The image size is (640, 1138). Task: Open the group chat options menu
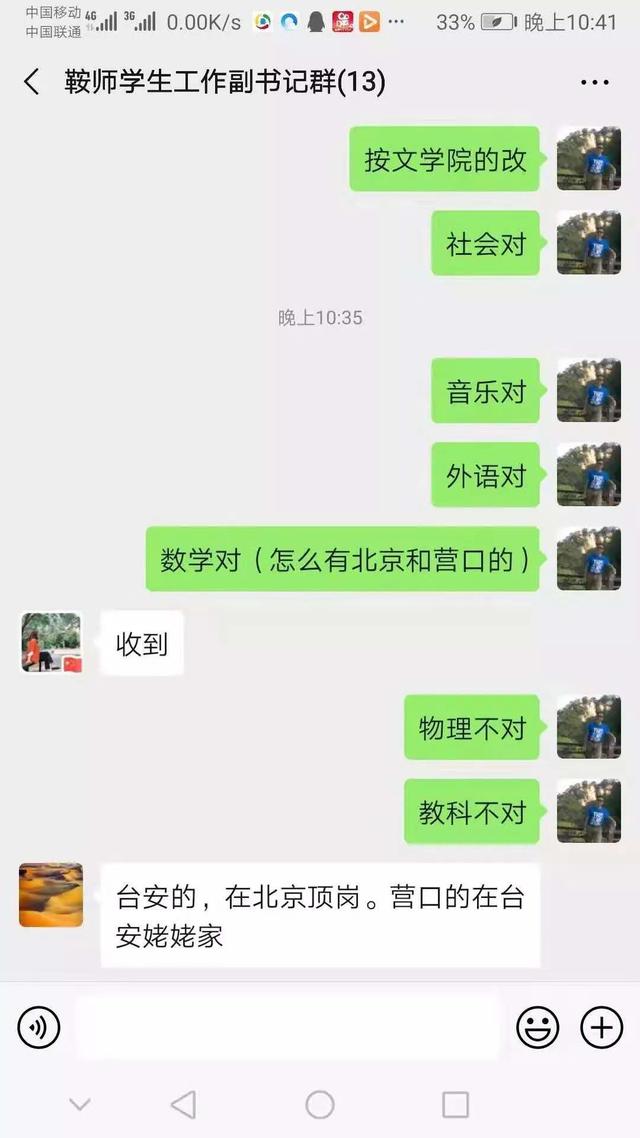coord(594,82)
